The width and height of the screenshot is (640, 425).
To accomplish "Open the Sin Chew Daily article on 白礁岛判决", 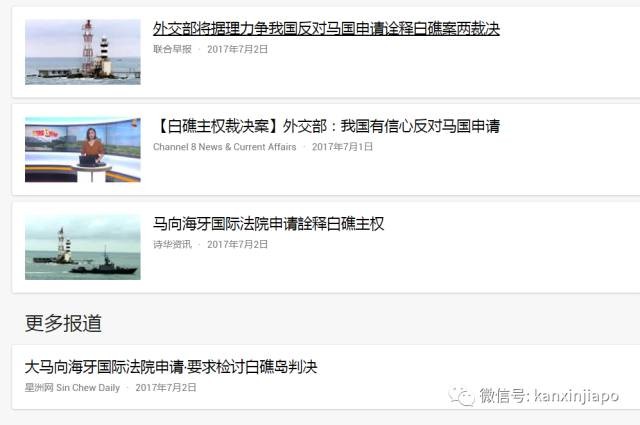I will coord(171,367).
